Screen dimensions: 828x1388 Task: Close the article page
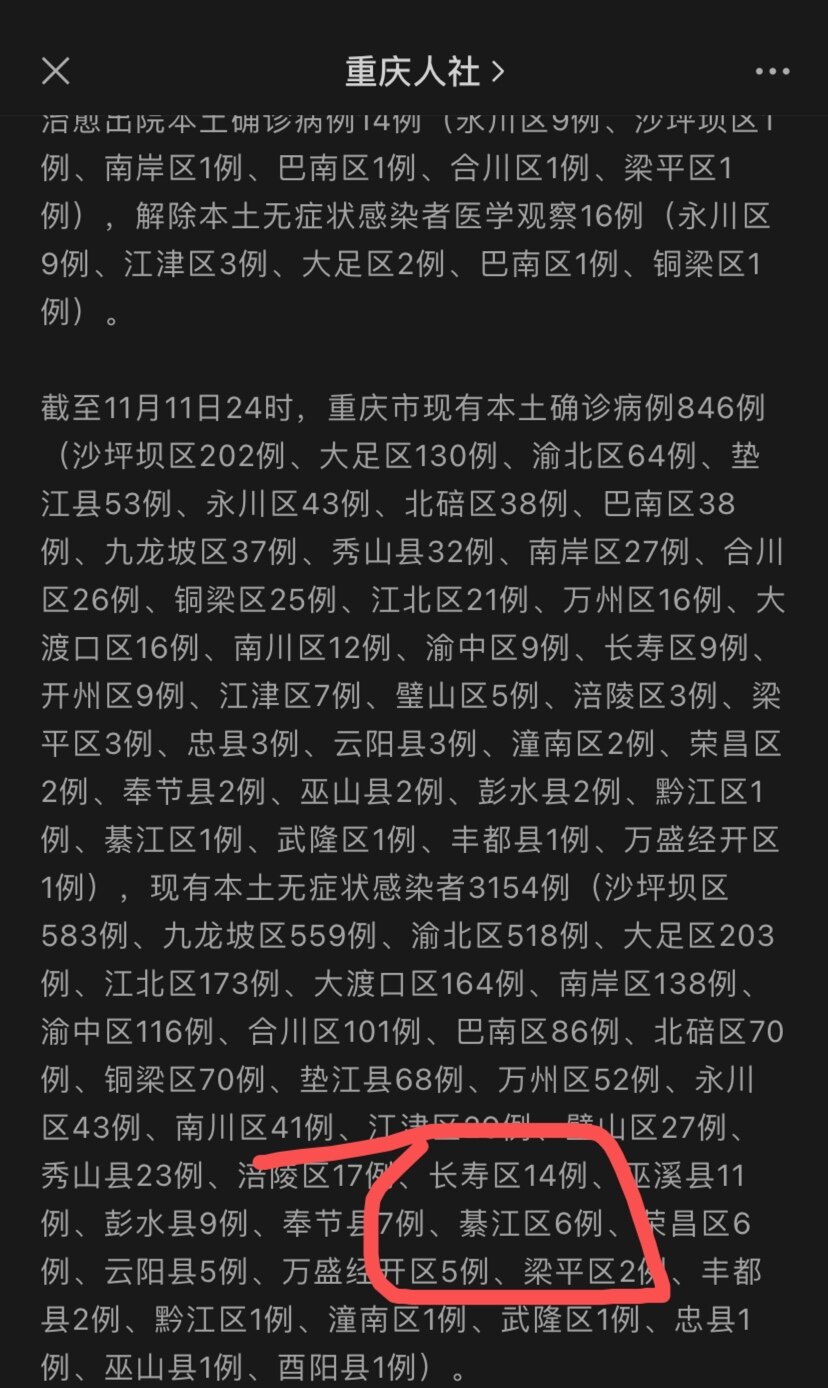pyautogui.click(x=56, y=71)
